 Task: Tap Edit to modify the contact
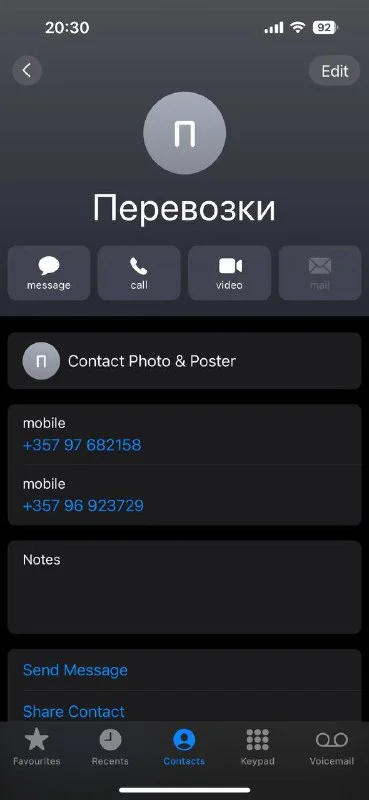335,70
